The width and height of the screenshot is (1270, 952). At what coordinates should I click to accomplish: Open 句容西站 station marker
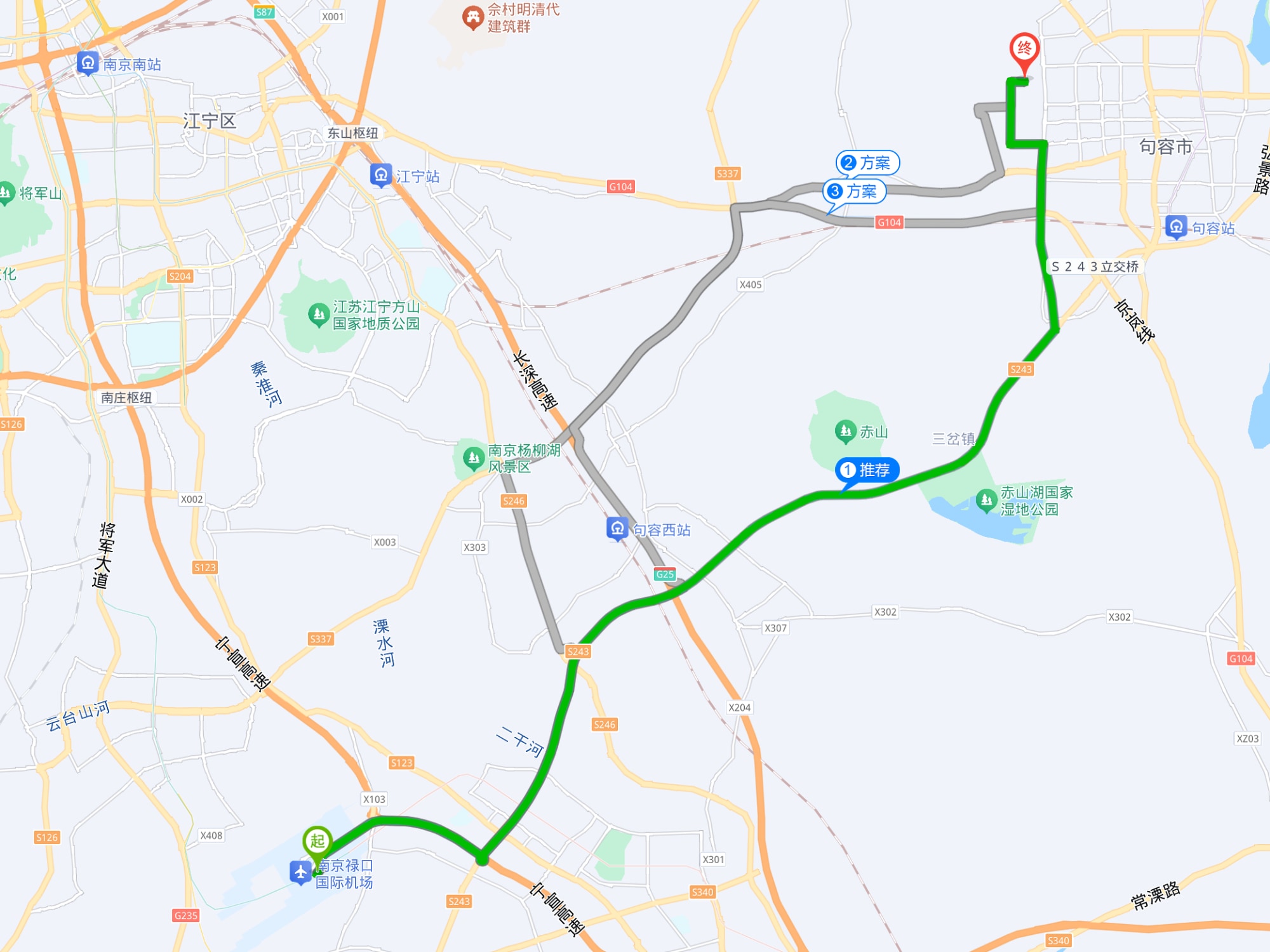(x=617, y=529)
